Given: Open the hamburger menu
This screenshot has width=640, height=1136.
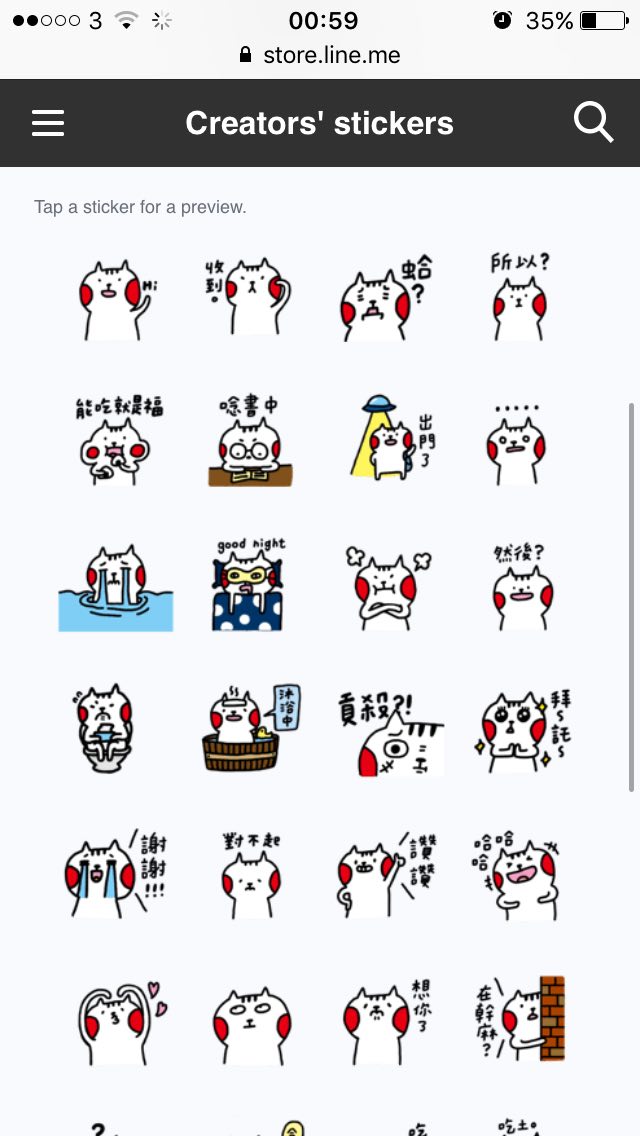Looking at the screenshot, I should pos(48,123).
